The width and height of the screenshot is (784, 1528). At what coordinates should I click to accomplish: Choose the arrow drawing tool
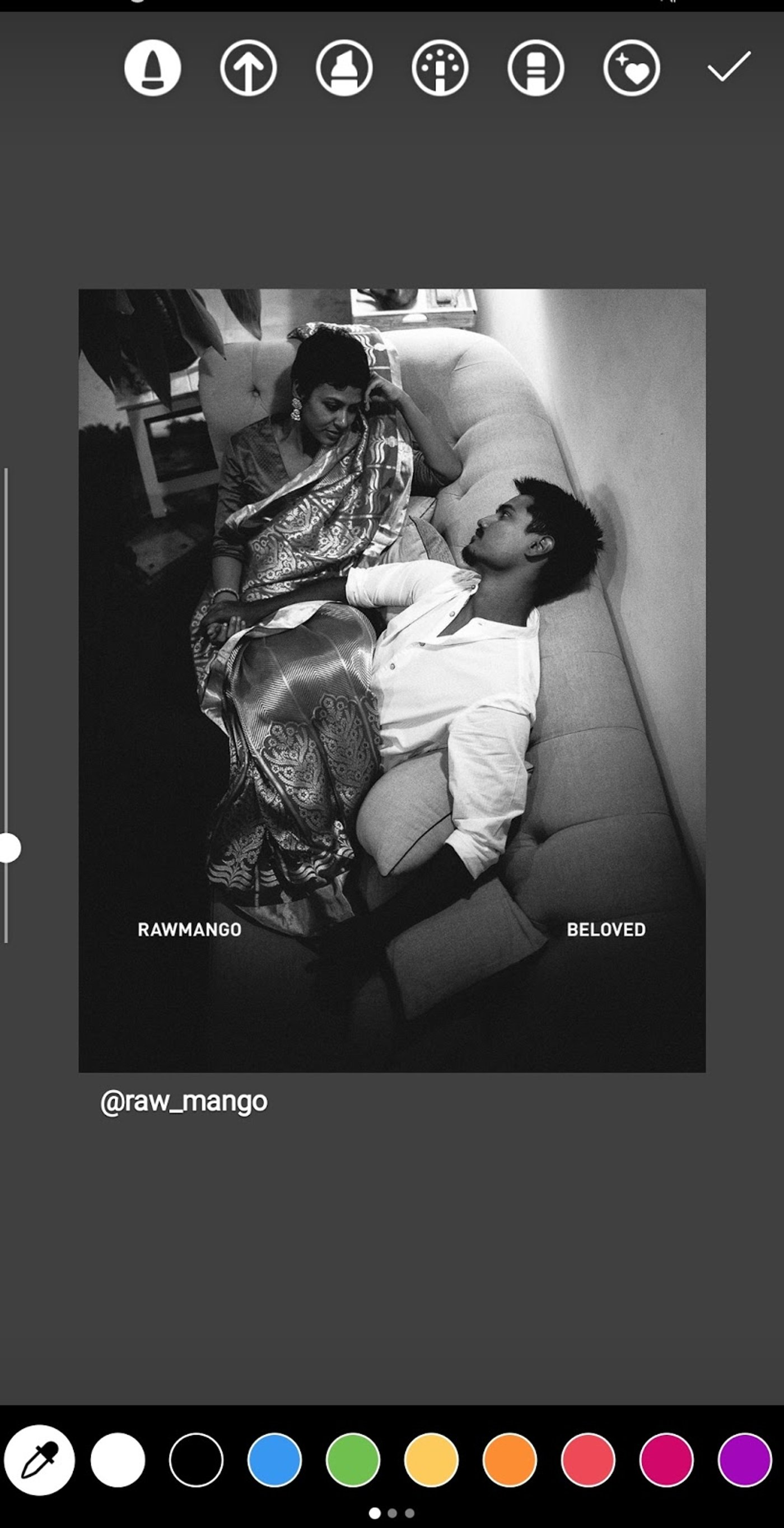pyautogui.click(x=249, y=68)
